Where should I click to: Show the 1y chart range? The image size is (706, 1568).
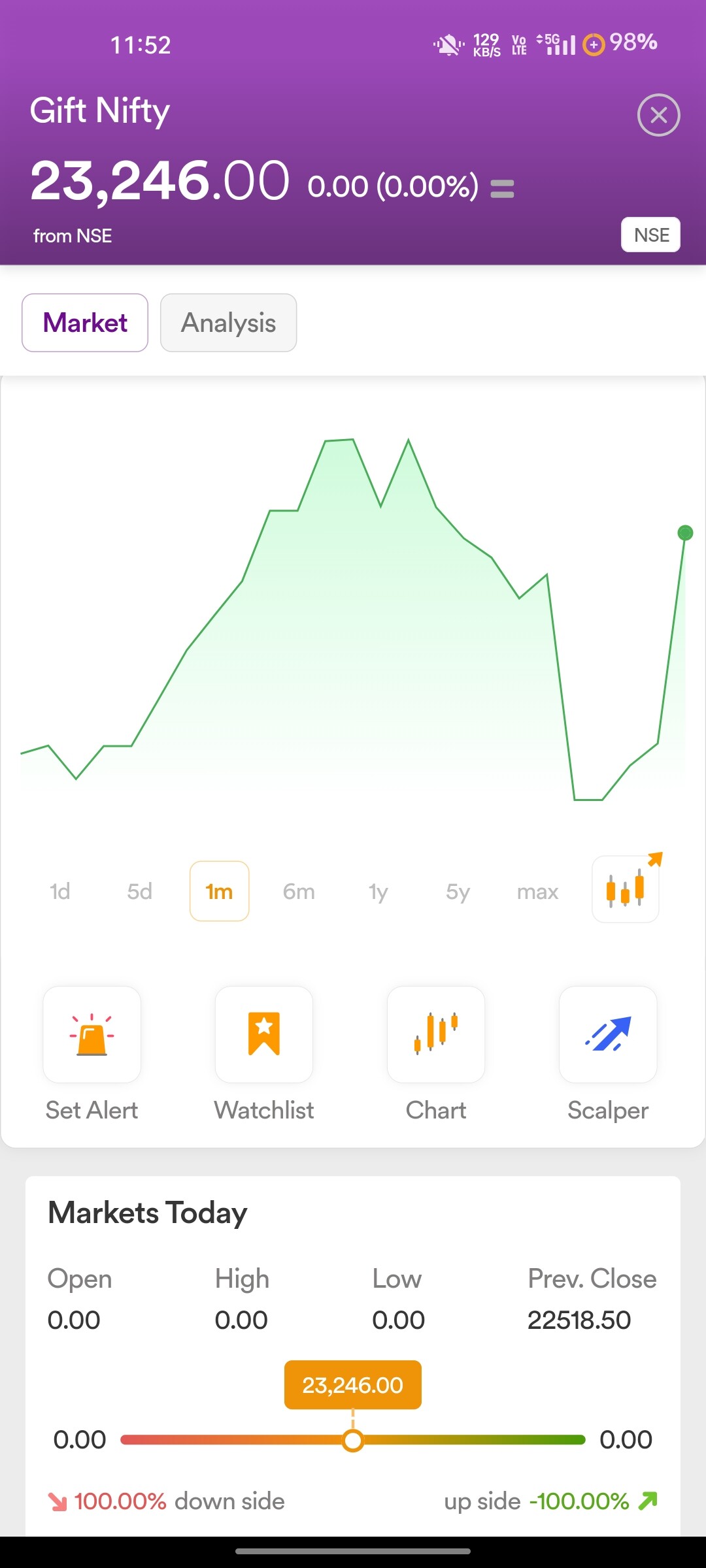pyautogui.click(x=378, y=891)
